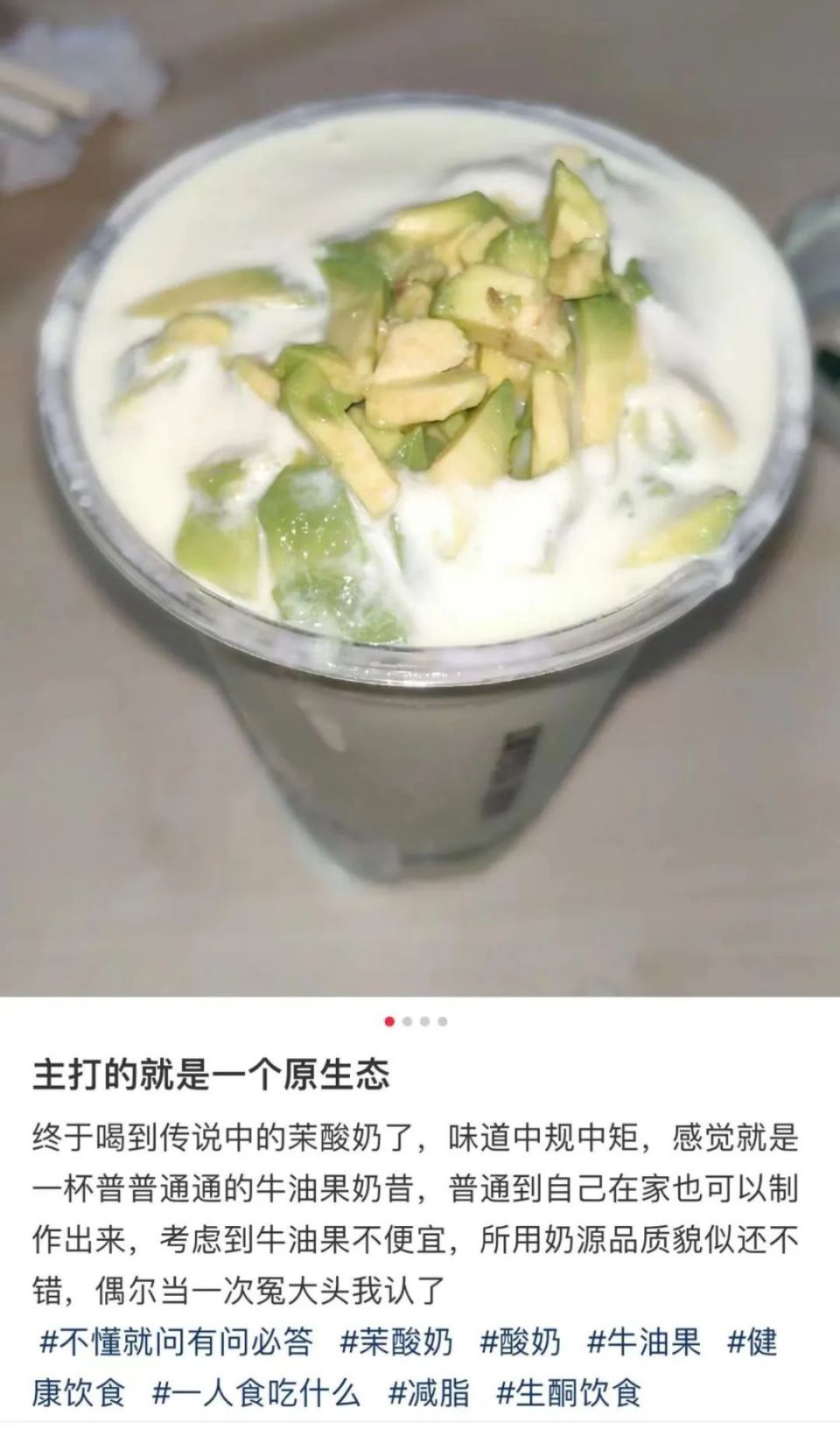840x1436 pixels.
Task: Open the #茉酸奶 hashtag
Action: click(396, 1341)
